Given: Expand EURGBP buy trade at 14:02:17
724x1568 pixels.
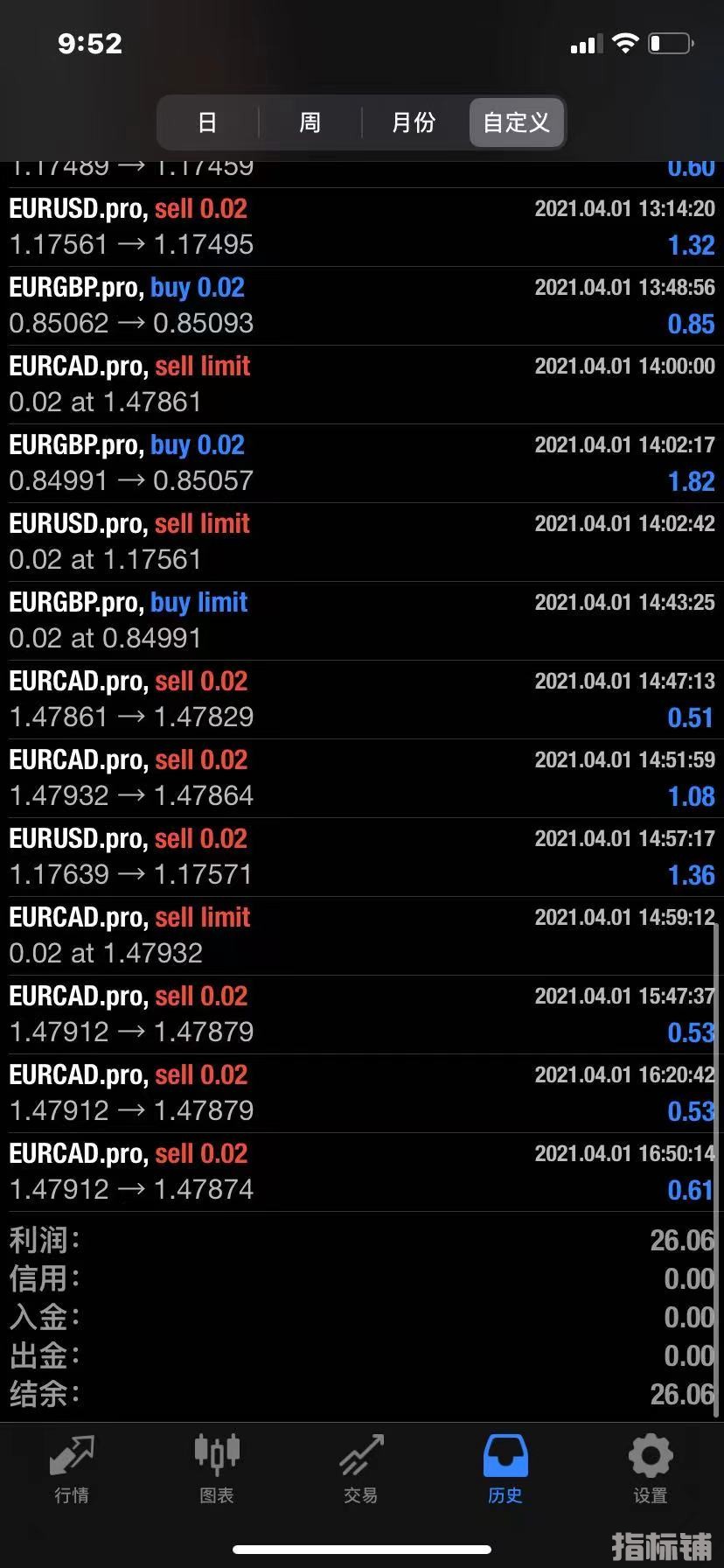Looking at the screenshot, I should pyautogui.click(x=362, y=464).
